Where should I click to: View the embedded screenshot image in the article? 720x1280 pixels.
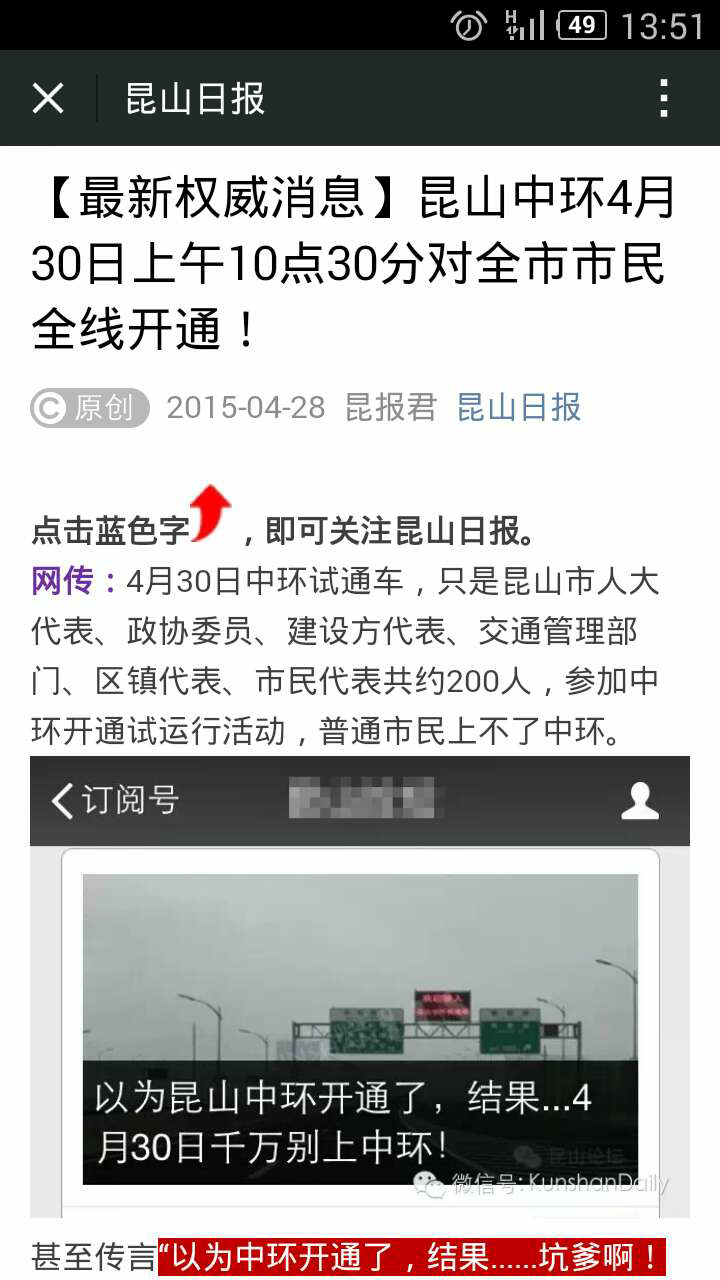(x=360, y=987)
